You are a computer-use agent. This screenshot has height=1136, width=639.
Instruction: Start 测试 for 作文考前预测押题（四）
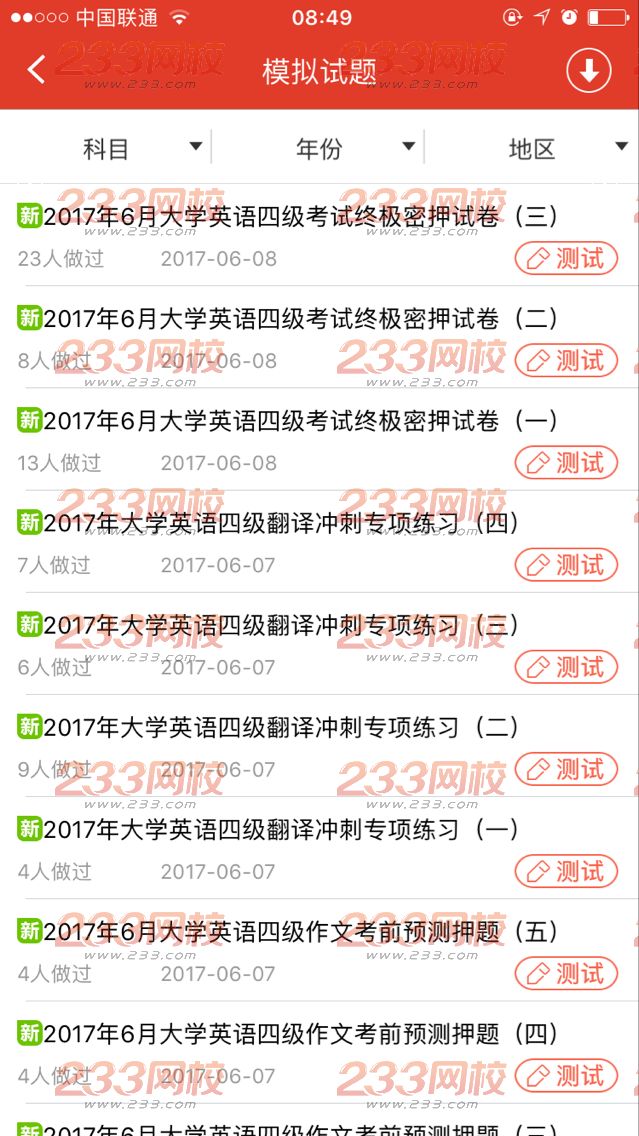[566, 1076]
